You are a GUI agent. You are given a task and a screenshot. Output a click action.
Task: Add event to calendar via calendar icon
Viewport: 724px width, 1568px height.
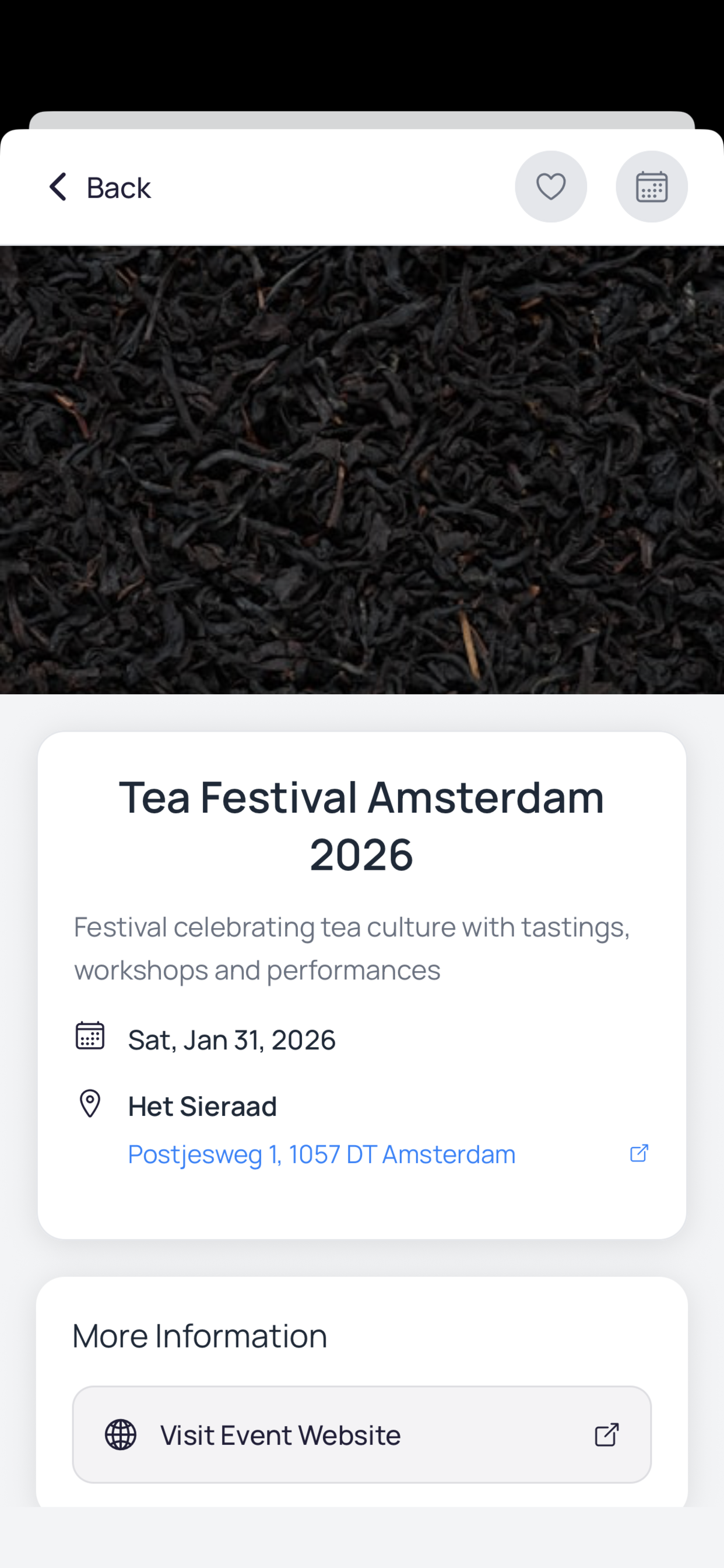[x=651, y=187]
